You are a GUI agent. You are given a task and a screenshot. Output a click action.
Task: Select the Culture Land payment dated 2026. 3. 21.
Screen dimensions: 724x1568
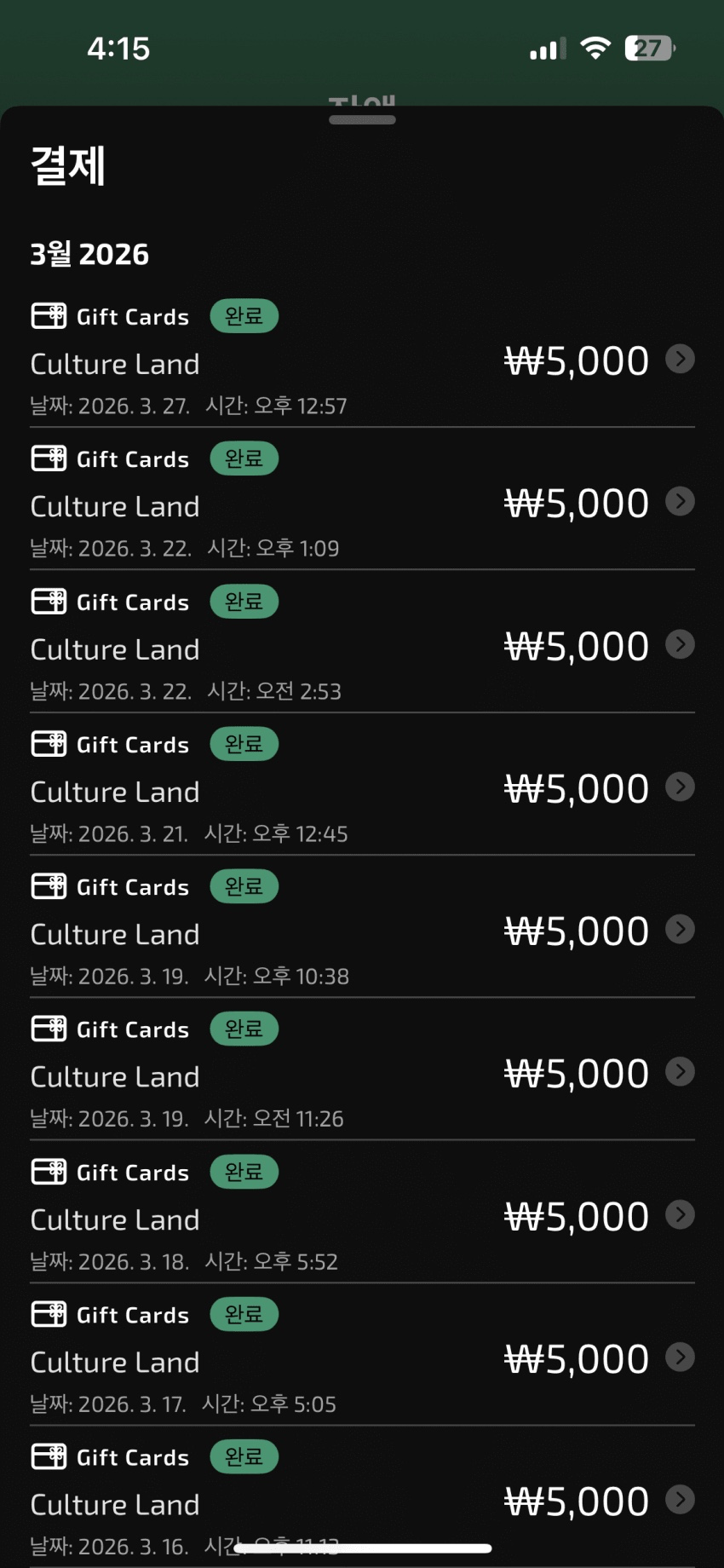(362, 788)
